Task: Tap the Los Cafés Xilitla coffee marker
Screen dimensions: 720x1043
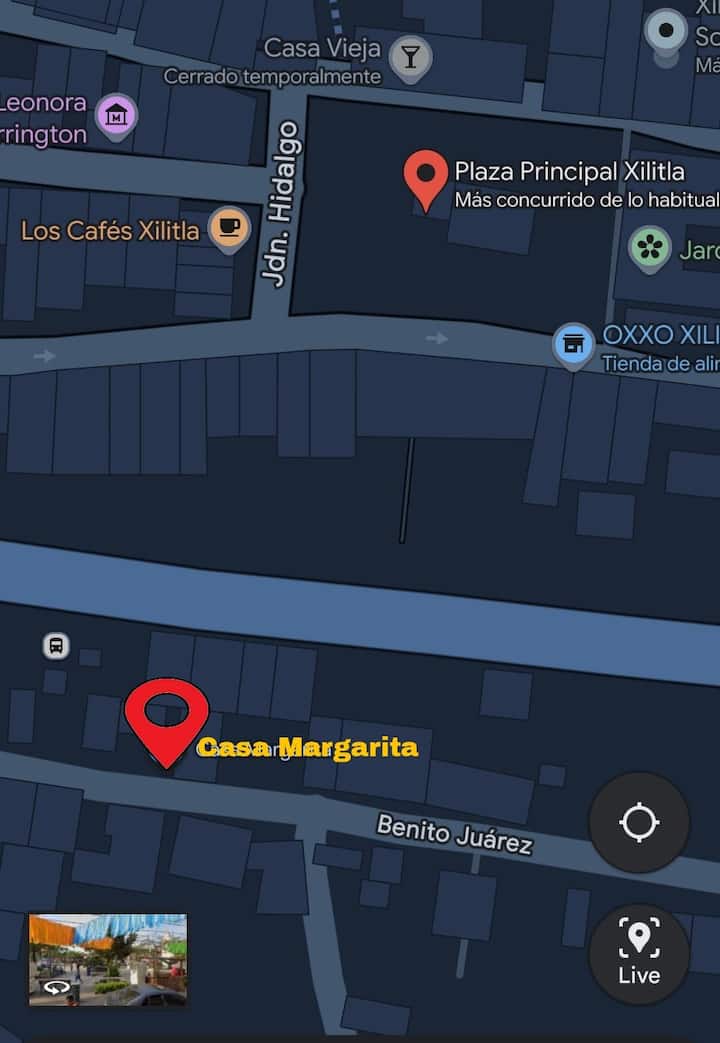Action: [x=230, y=229]
